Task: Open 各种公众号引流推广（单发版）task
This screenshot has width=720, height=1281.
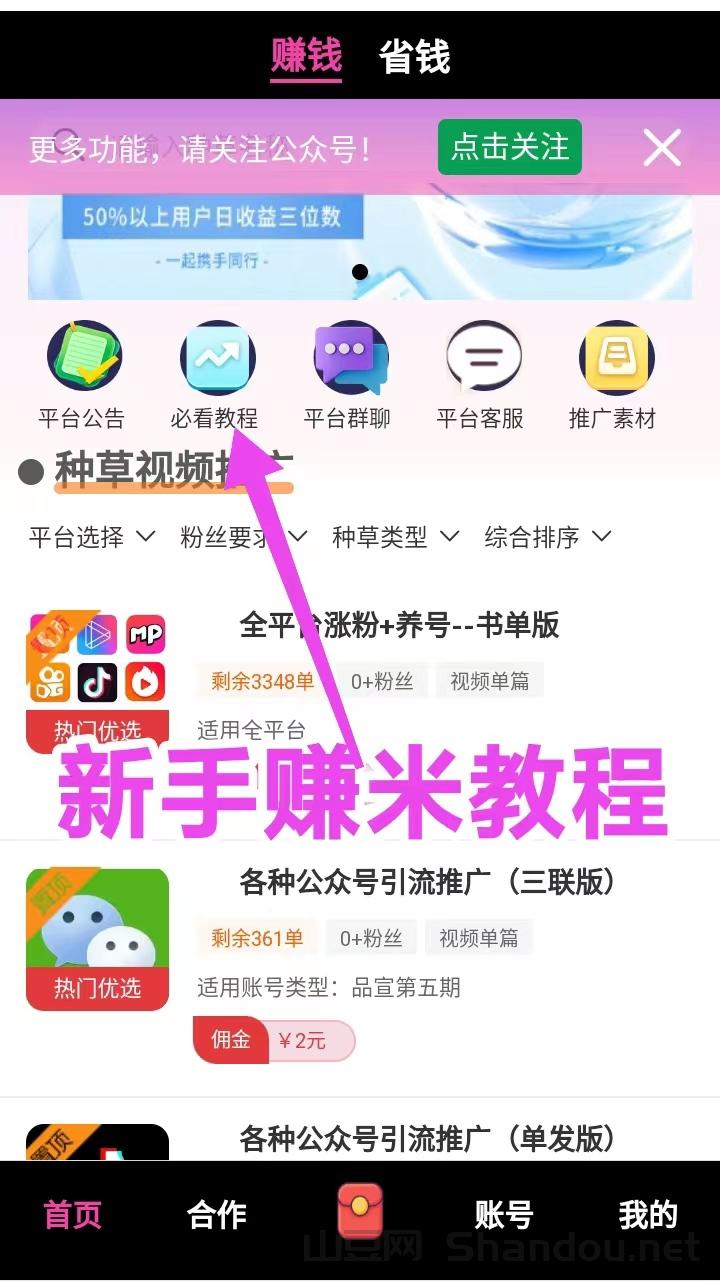Action: pos(427,1138)
